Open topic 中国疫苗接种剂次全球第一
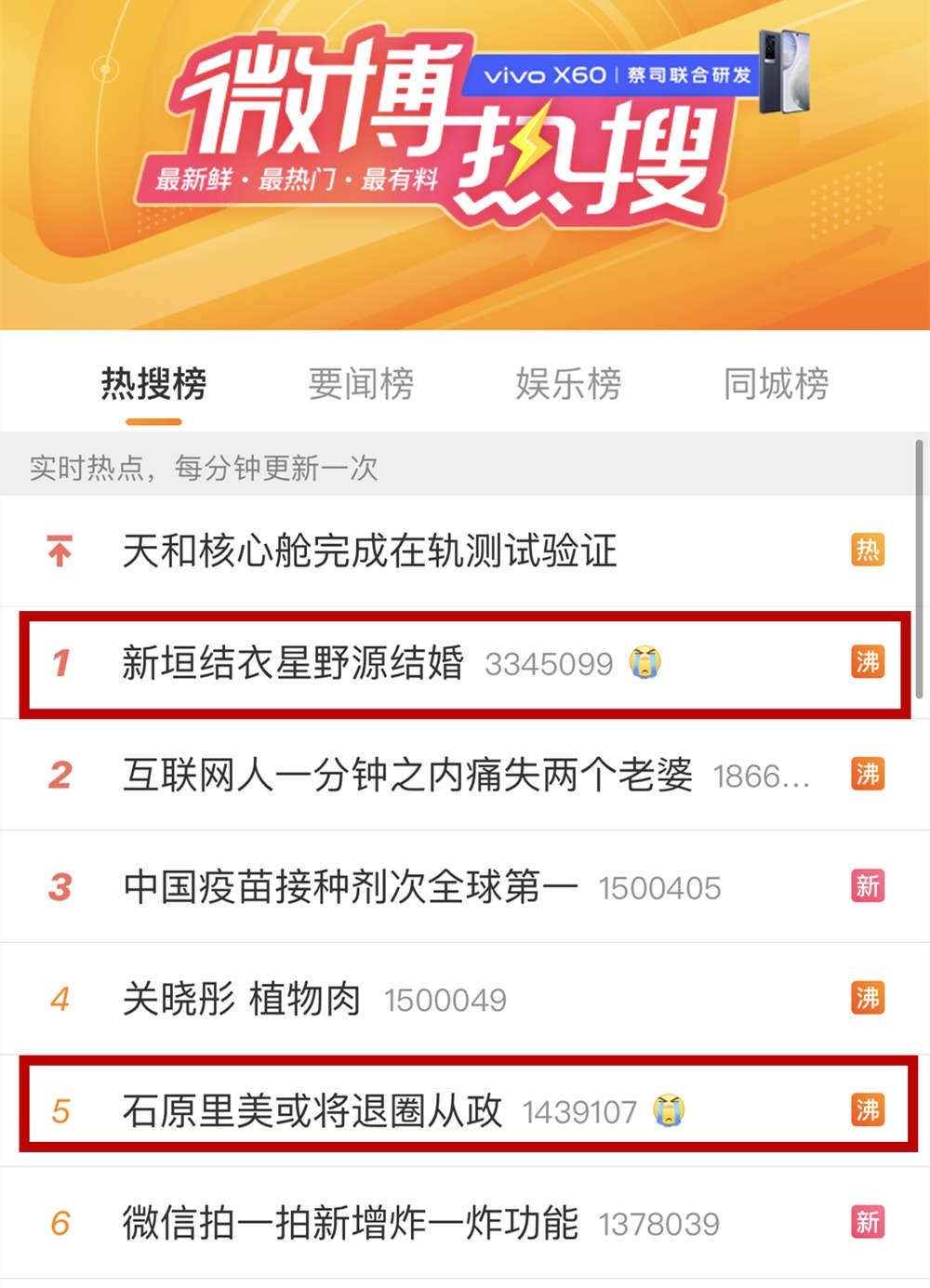The image size is (930, 1288). (351, 887)
